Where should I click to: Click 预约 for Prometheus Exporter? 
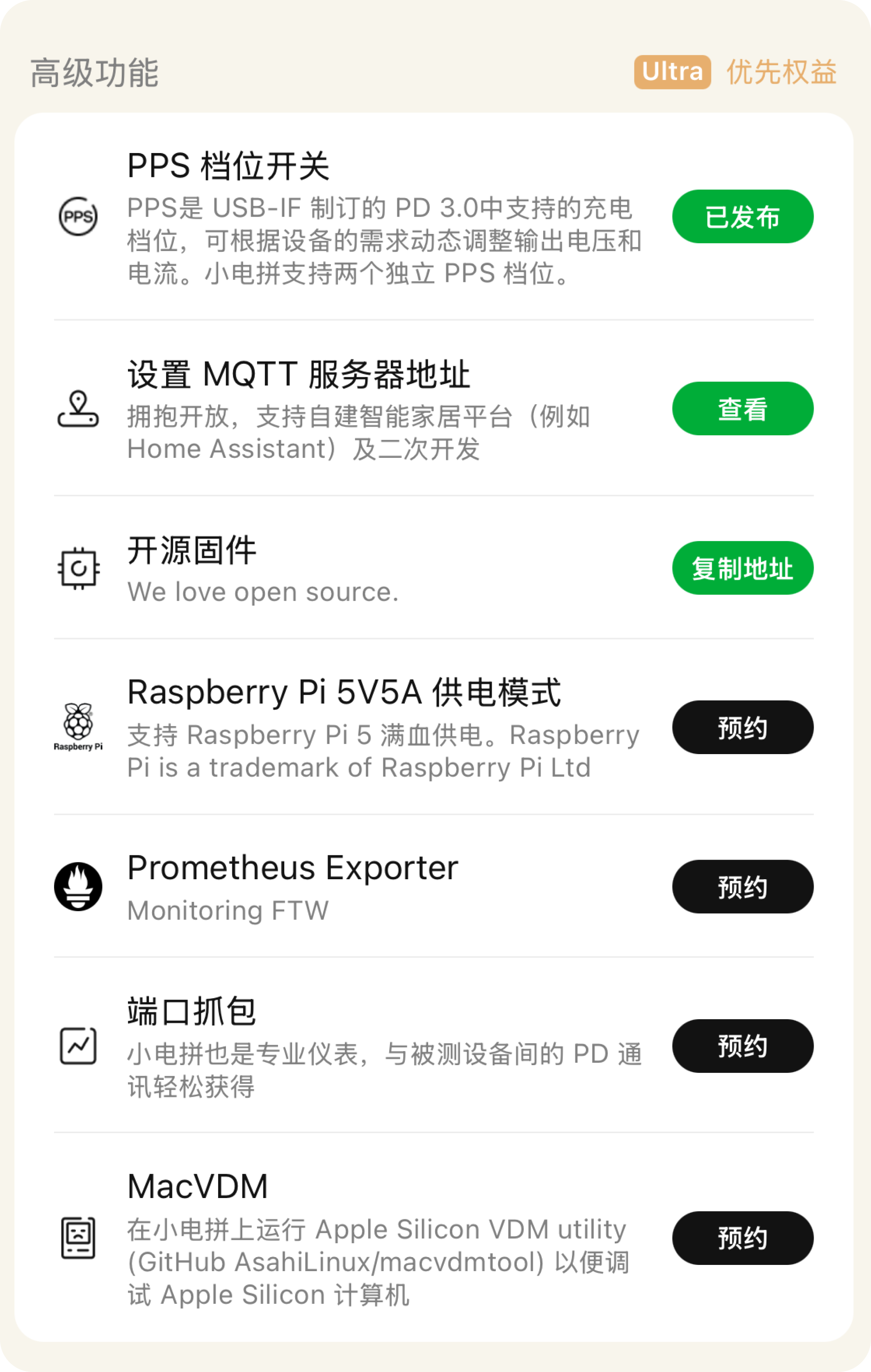coord(742,887)
